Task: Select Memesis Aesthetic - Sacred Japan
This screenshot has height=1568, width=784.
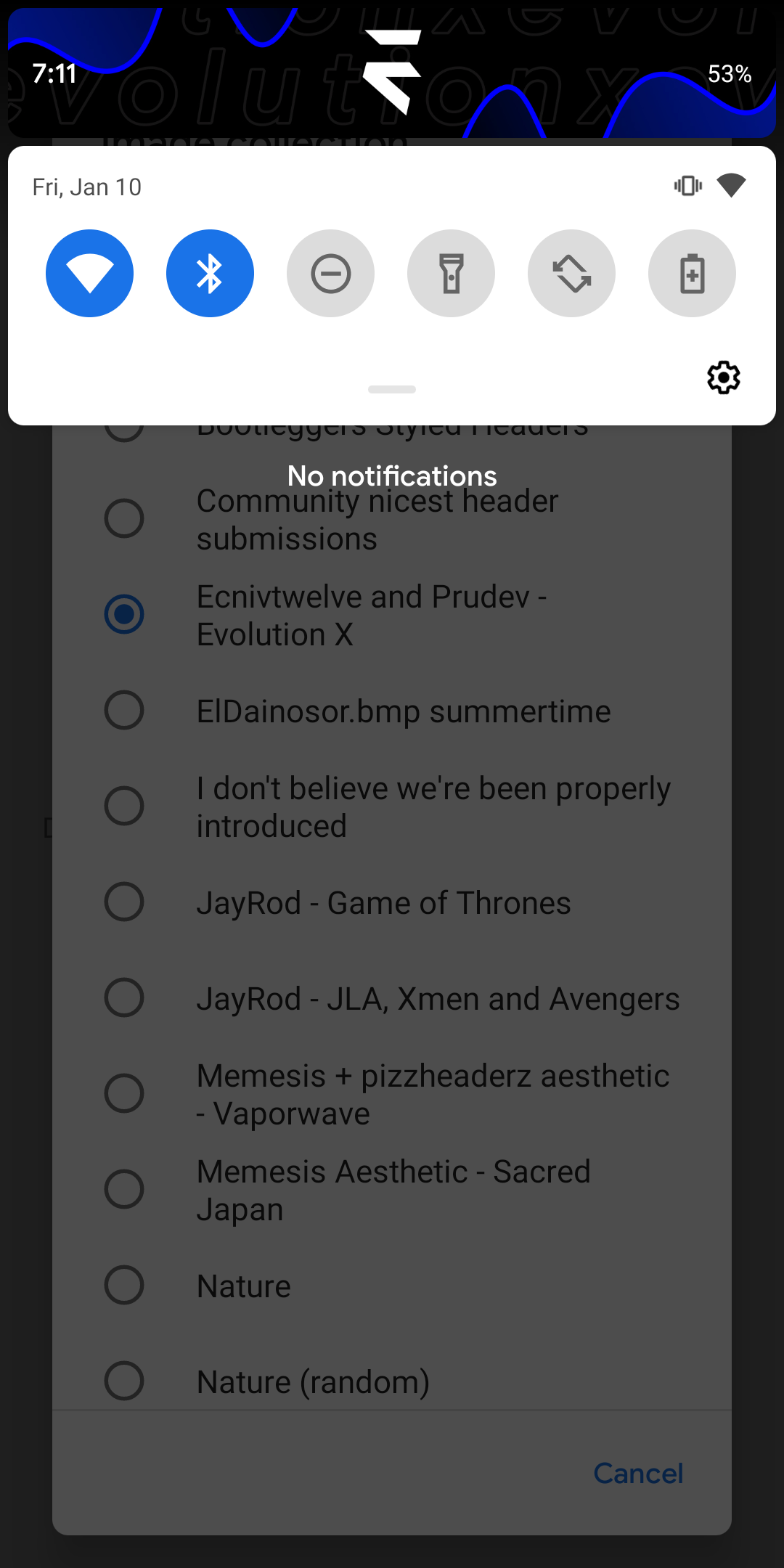Action: [x=392, y=1189]
